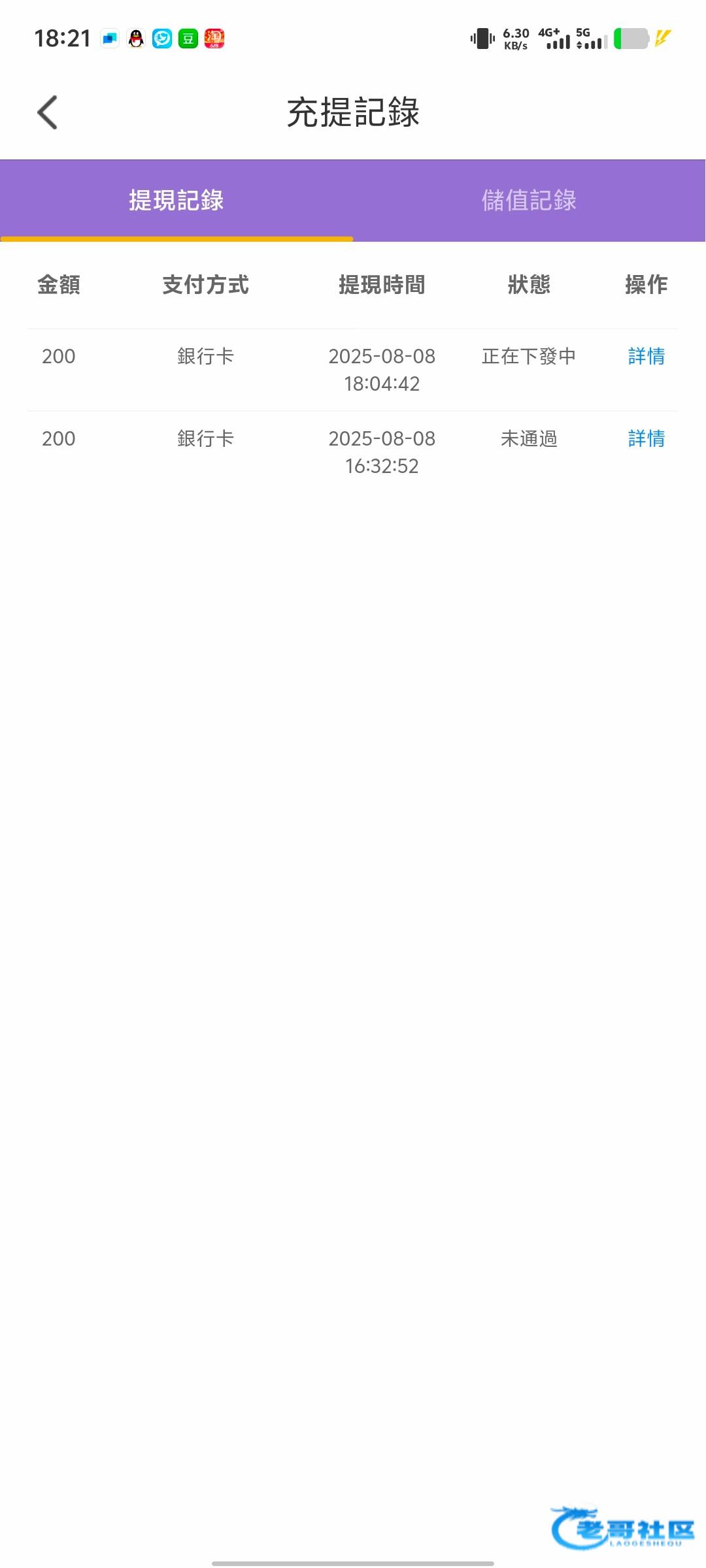706x1568 pixels.
Task: Switch to the 儲值記錄 tab
Action: (529, 200)
